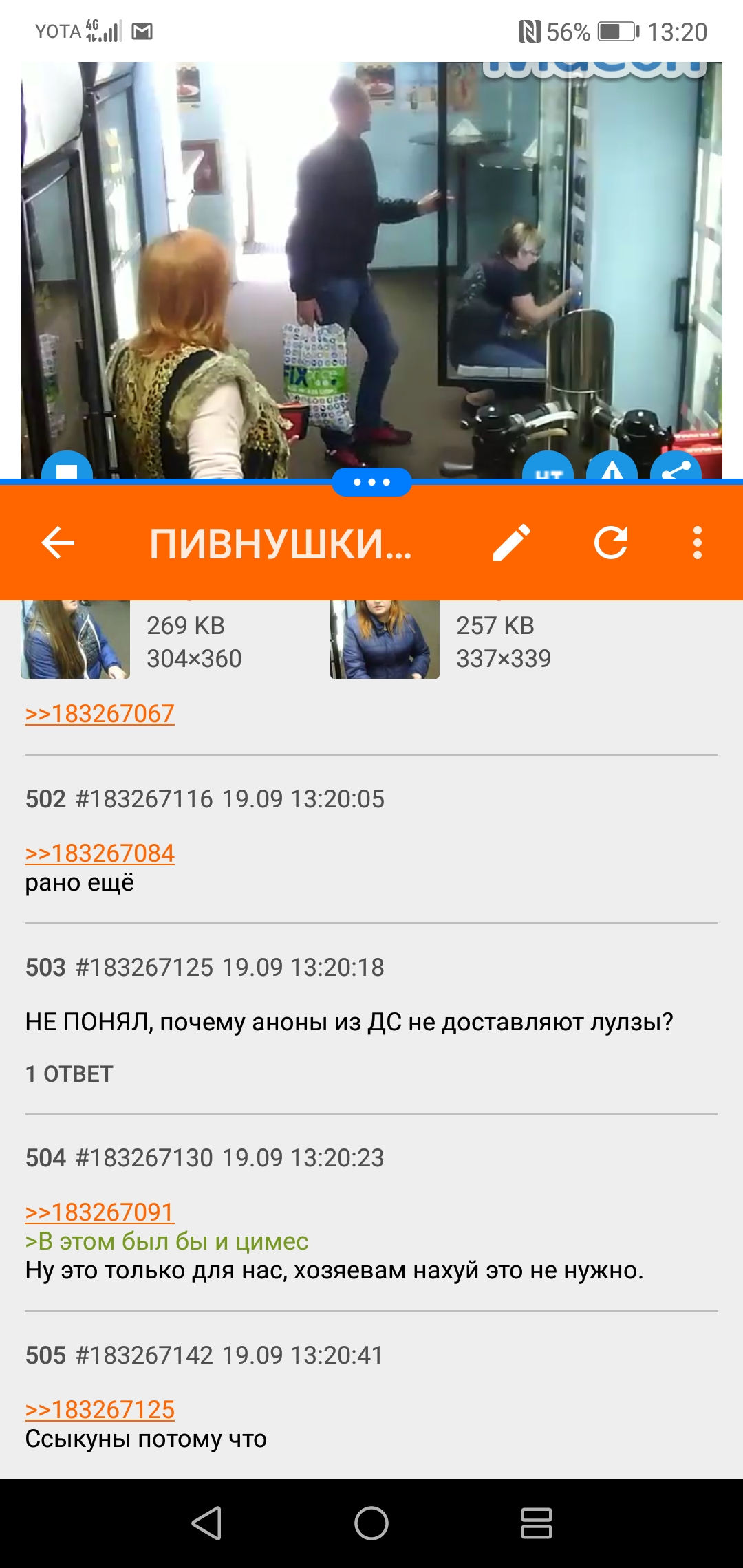Share the video stream
The image size is (743, 1568).
(x=676, y=466)
